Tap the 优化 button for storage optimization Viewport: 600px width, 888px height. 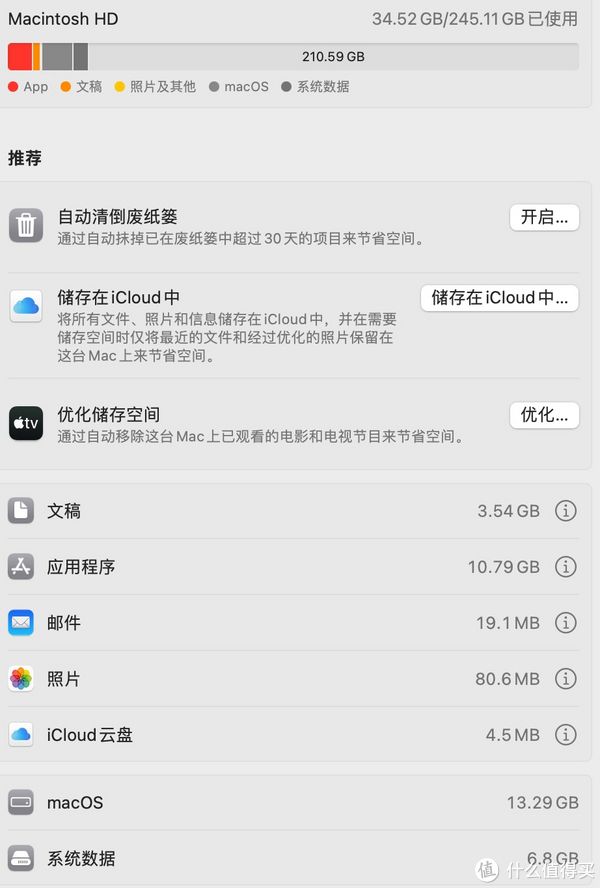(x=544, y=415)
